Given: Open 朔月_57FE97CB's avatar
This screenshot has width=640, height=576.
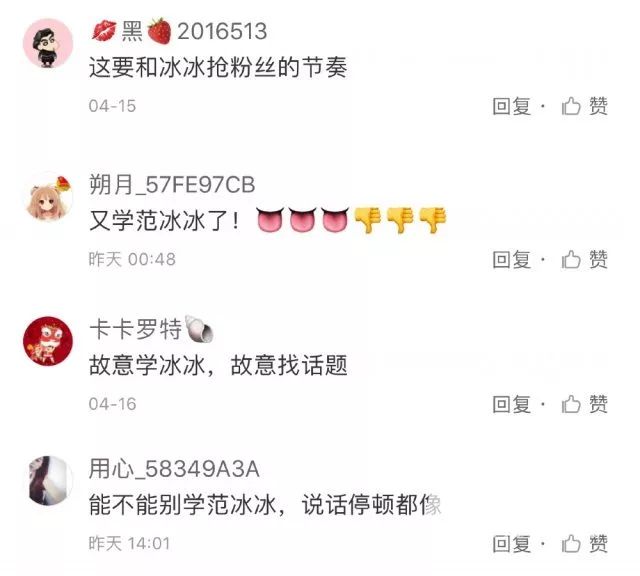Looking at the screenshot, I should [47, 197].
